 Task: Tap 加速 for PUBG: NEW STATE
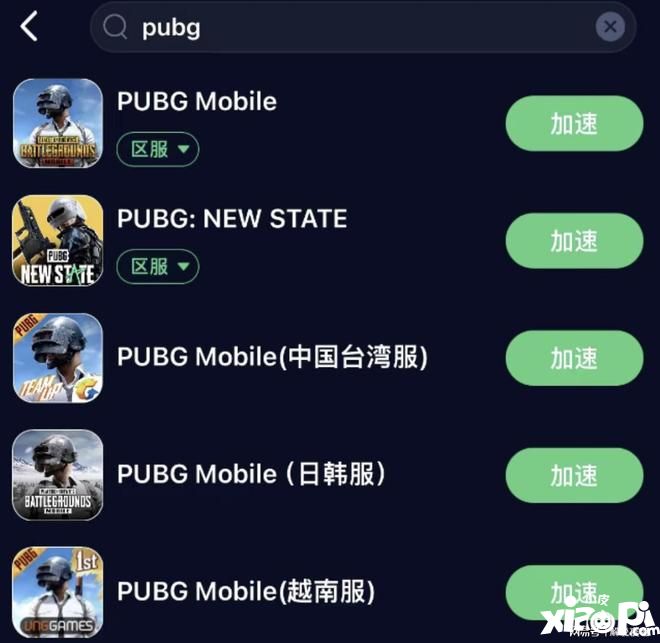tap(574, 241)
